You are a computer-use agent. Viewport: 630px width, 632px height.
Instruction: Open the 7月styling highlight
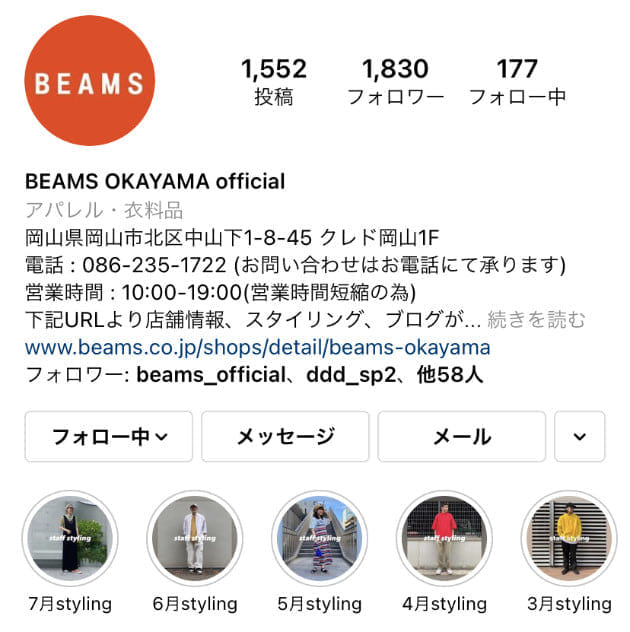[x=70, y=539]
